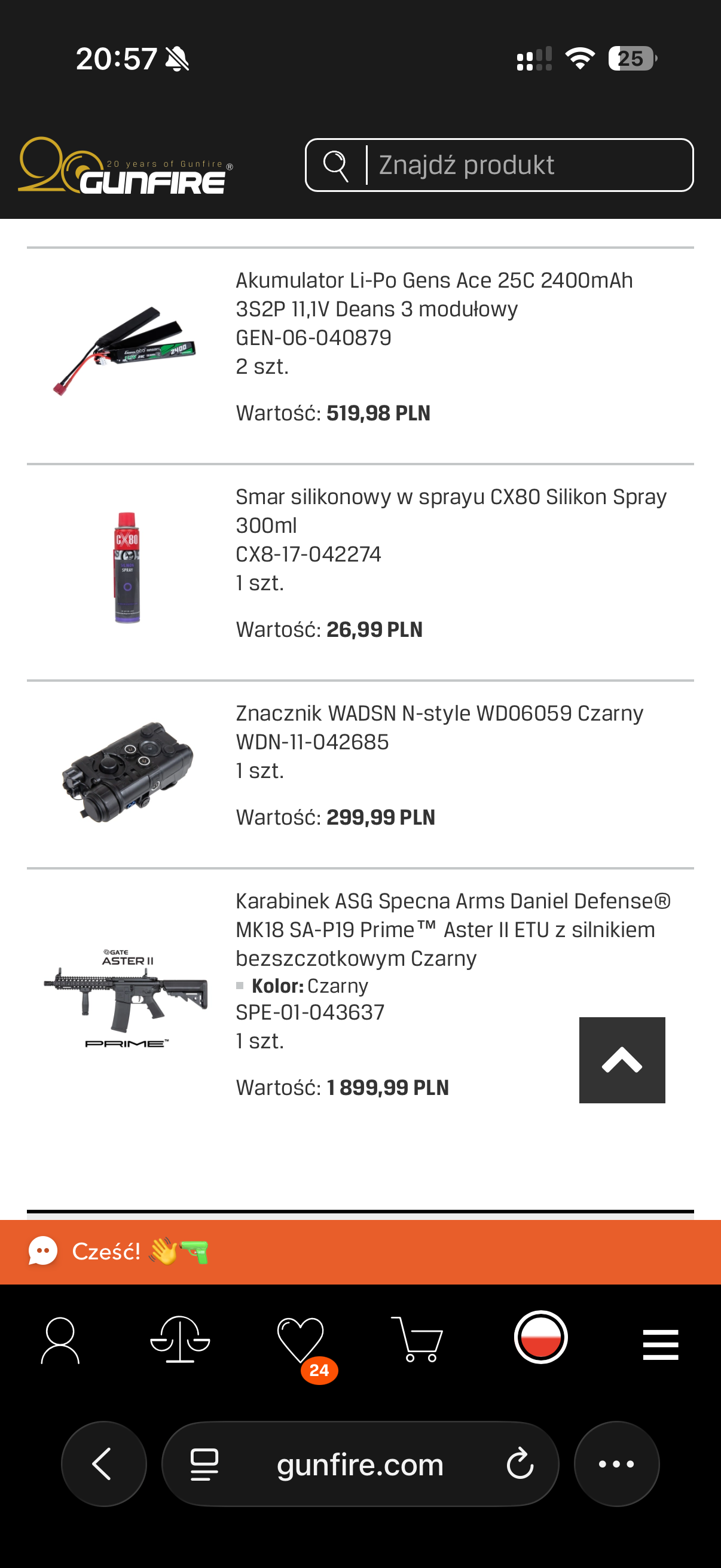Image resolution: width=721 pixels, height=1568 pixels.
Task: Open the Gens Ace Li-Po battery product
Action: tap(434, 295)
